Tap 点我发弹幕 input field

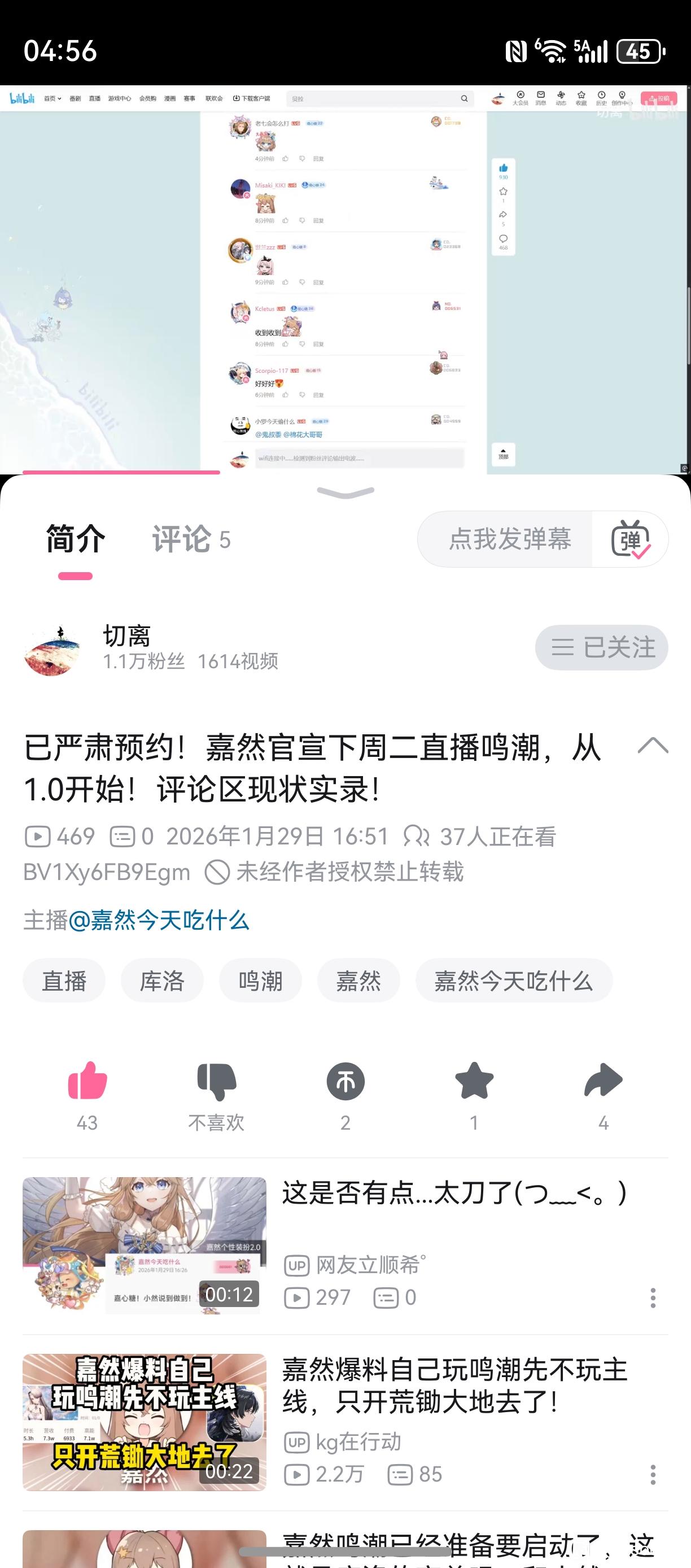pyautogui.click(x=509, y=539)
